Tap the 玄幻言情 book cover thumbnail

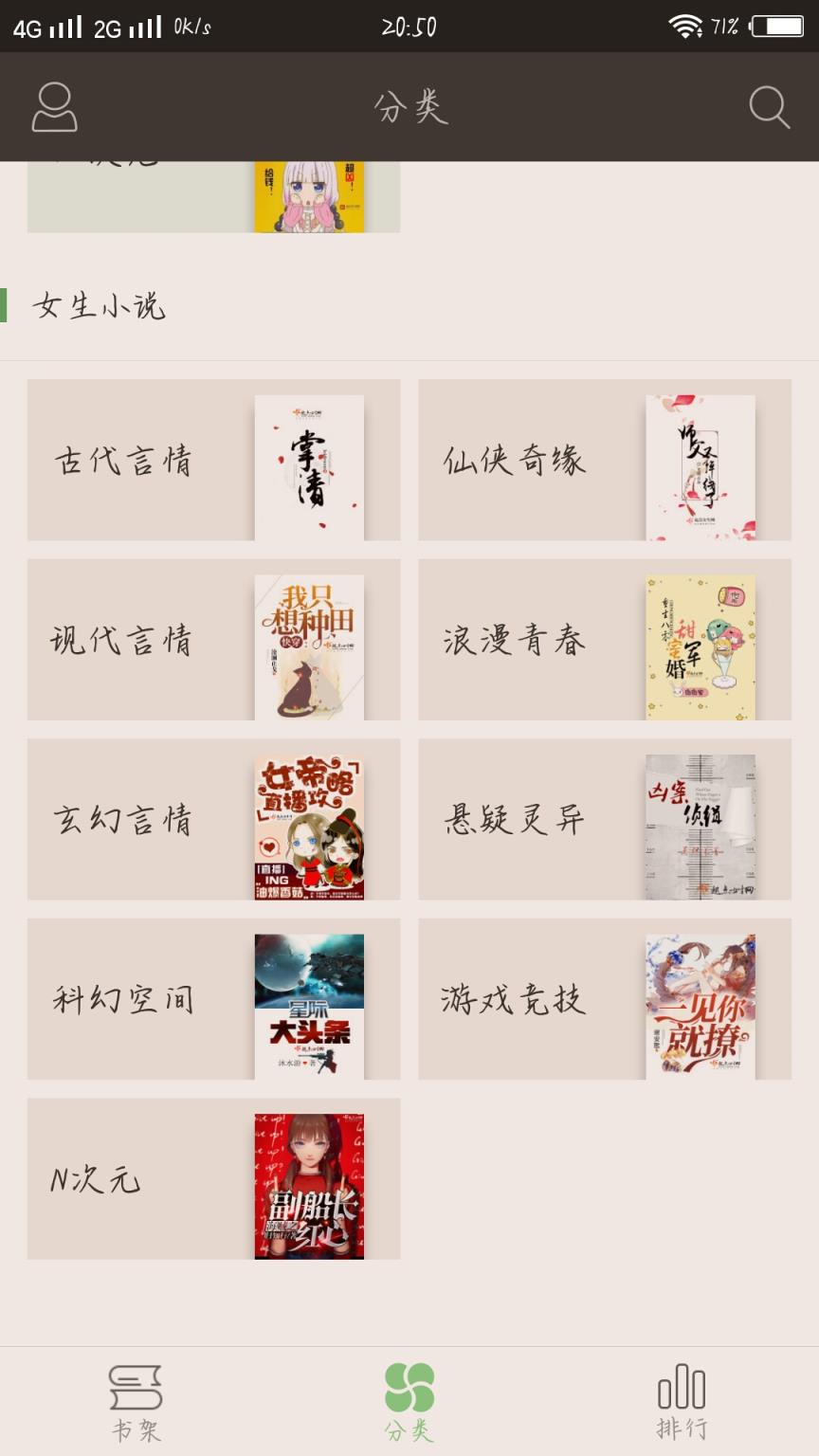tap(310, 823)
